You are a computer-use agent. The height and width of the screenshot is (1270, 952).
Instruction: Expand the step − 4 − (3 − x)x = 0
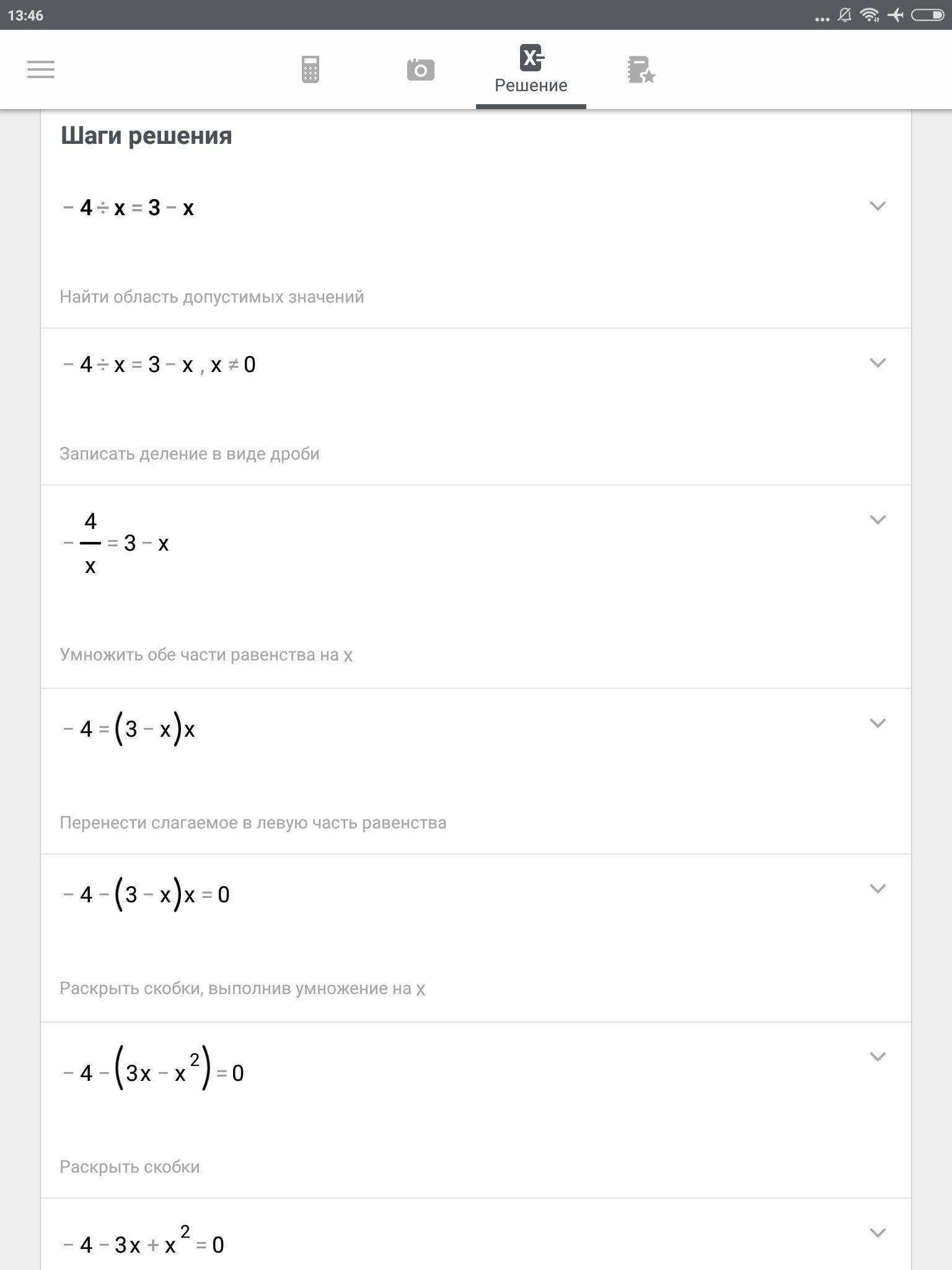[878, 889]
